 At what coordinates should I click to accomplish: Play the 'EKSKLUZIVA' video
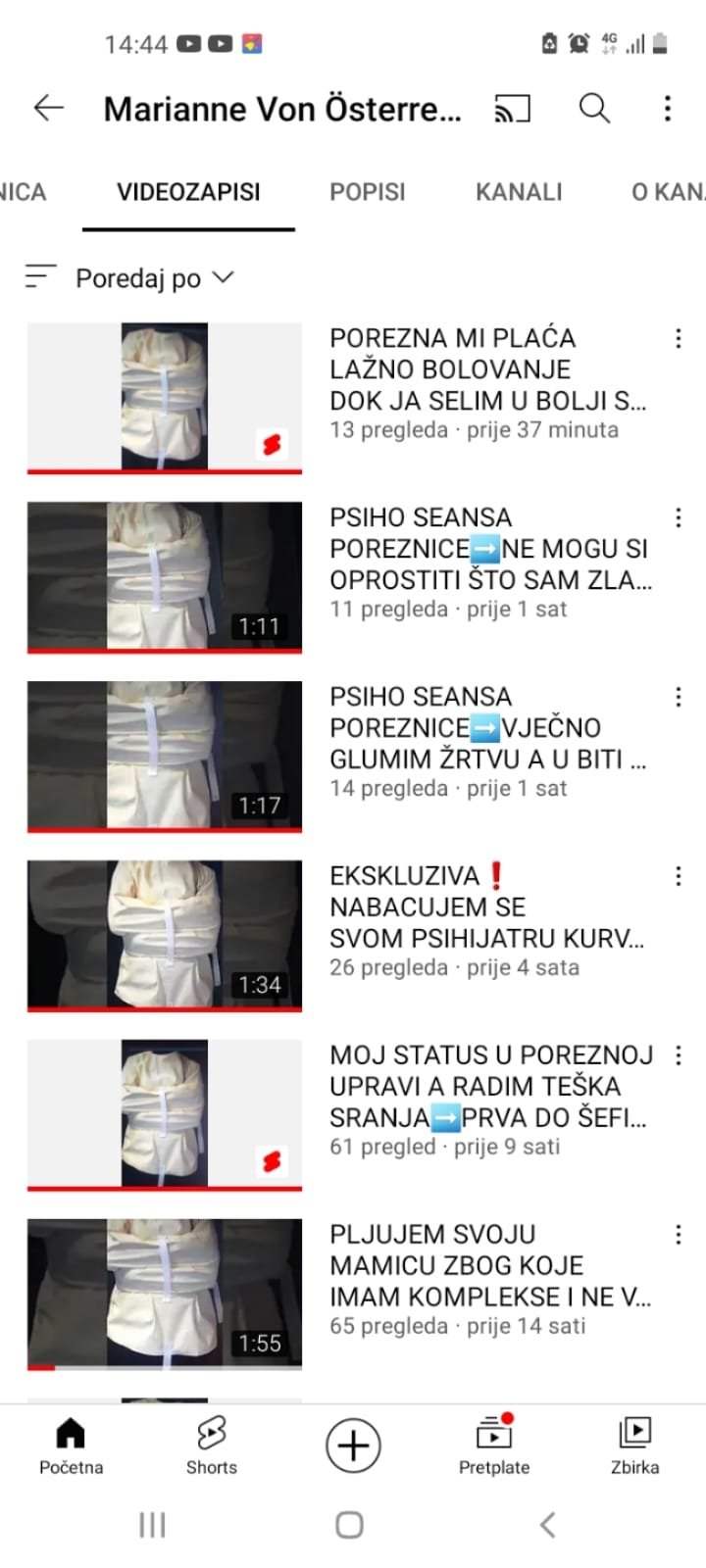tap(165, 935)
